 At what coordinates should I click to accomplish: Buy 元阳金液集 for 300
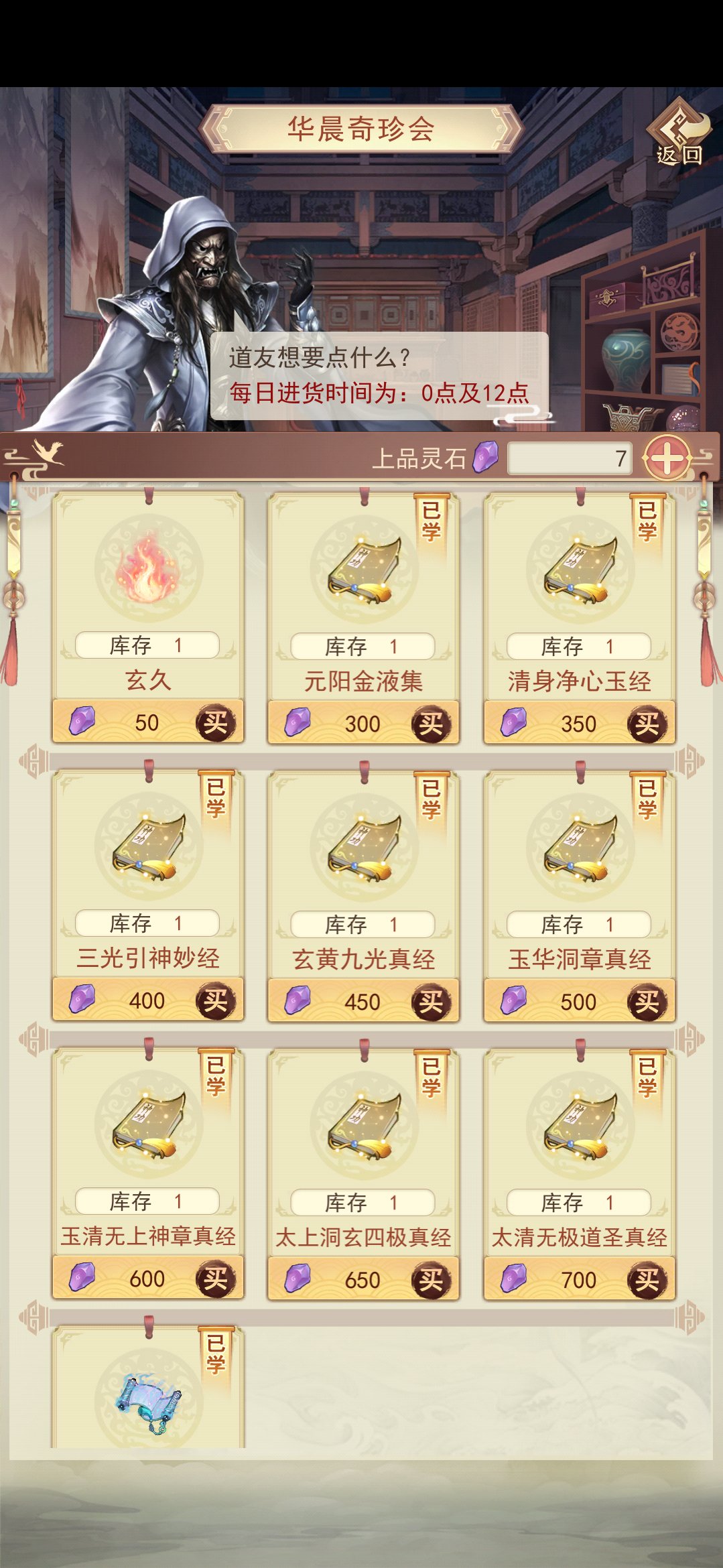click(430, 724)
